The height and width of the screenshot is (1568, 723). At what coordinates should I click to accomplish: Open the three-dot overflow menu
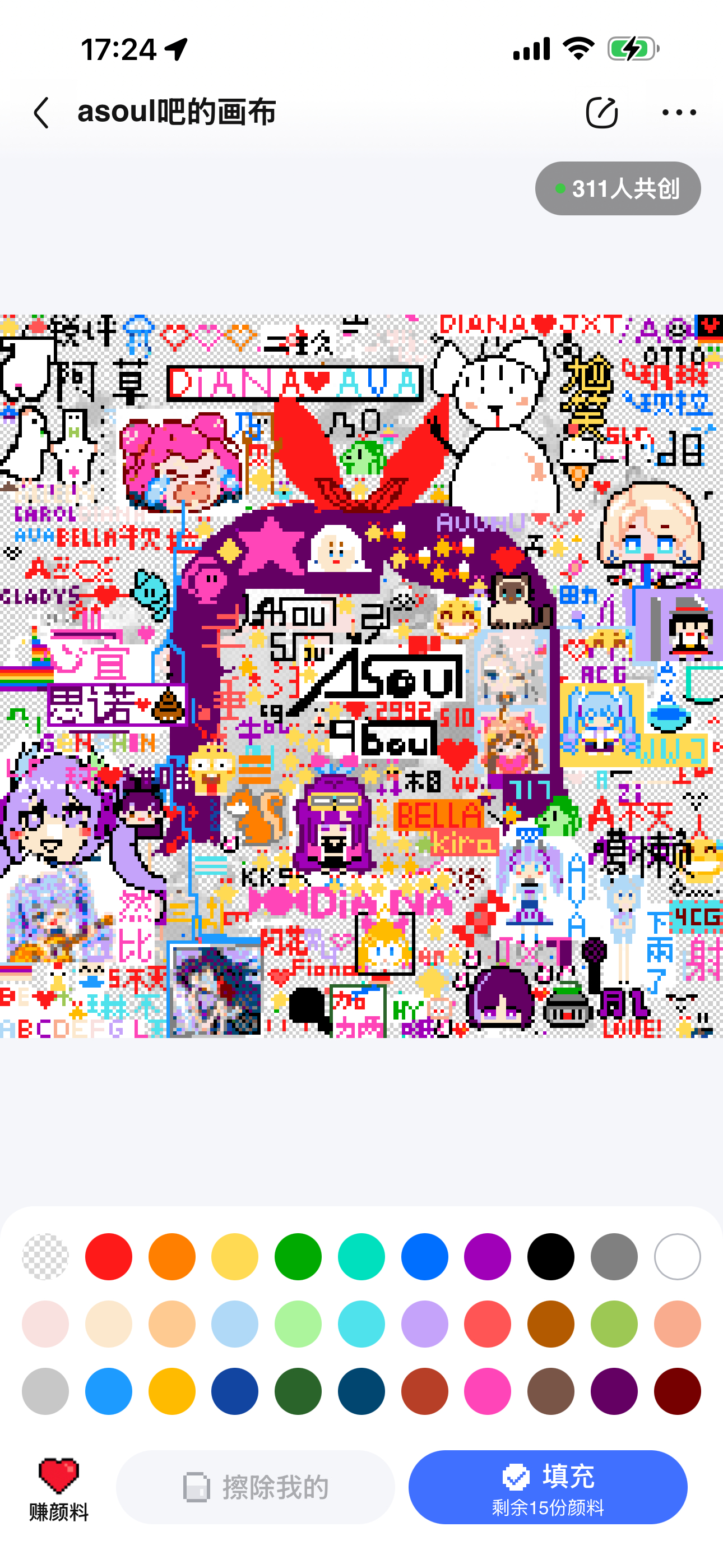pos(679,113)
